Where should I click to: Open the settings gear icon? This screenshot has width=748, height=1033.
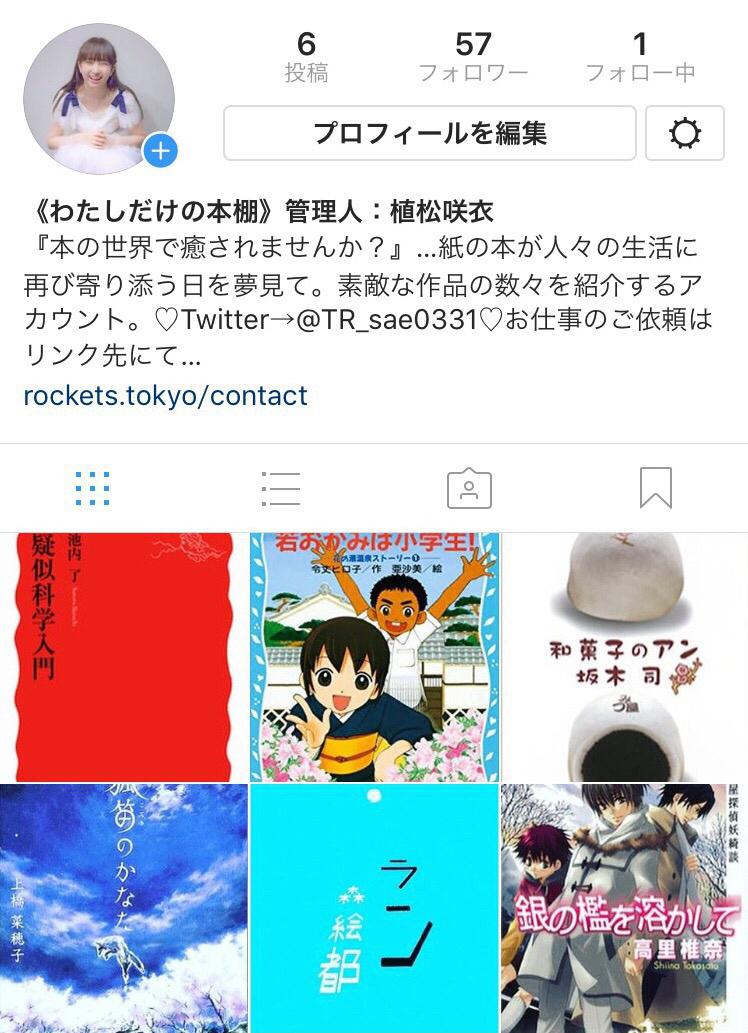pyautogui.click(x=685, y=133)
